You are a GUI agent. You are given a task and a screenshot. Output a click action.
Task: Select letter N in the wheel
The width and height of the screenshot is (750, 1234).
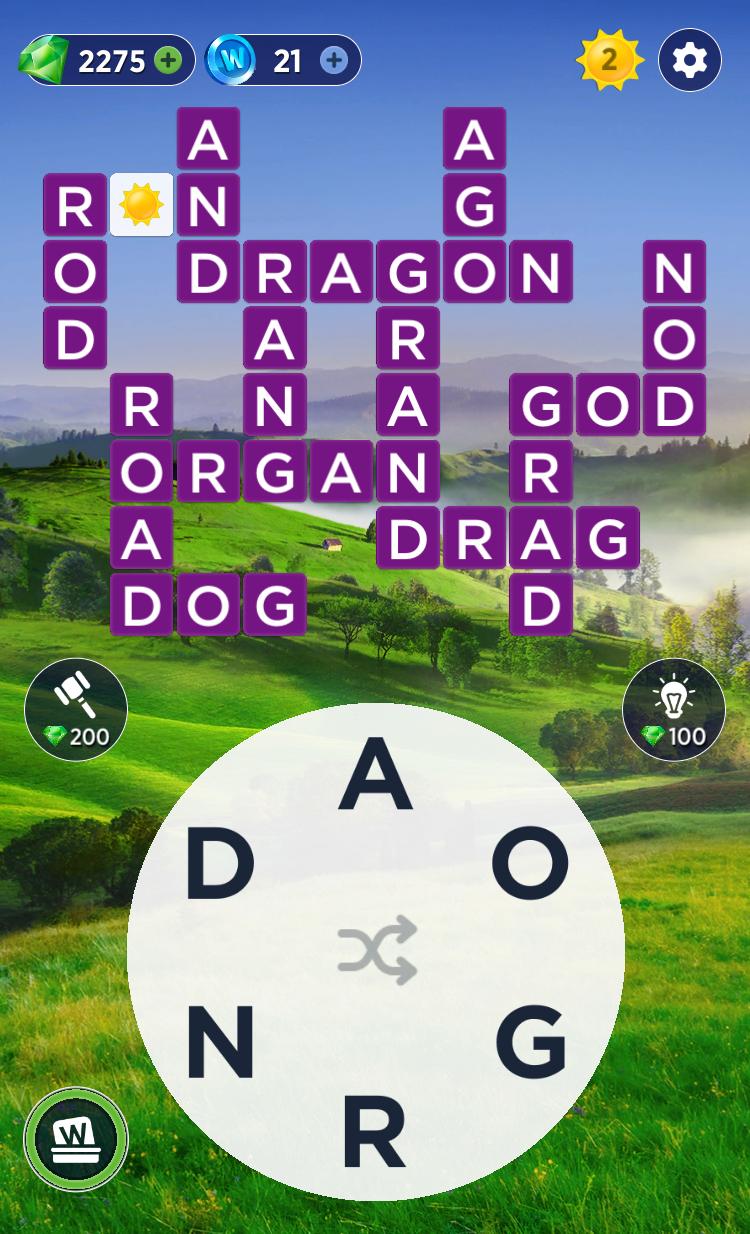(x=220, y=1043)
